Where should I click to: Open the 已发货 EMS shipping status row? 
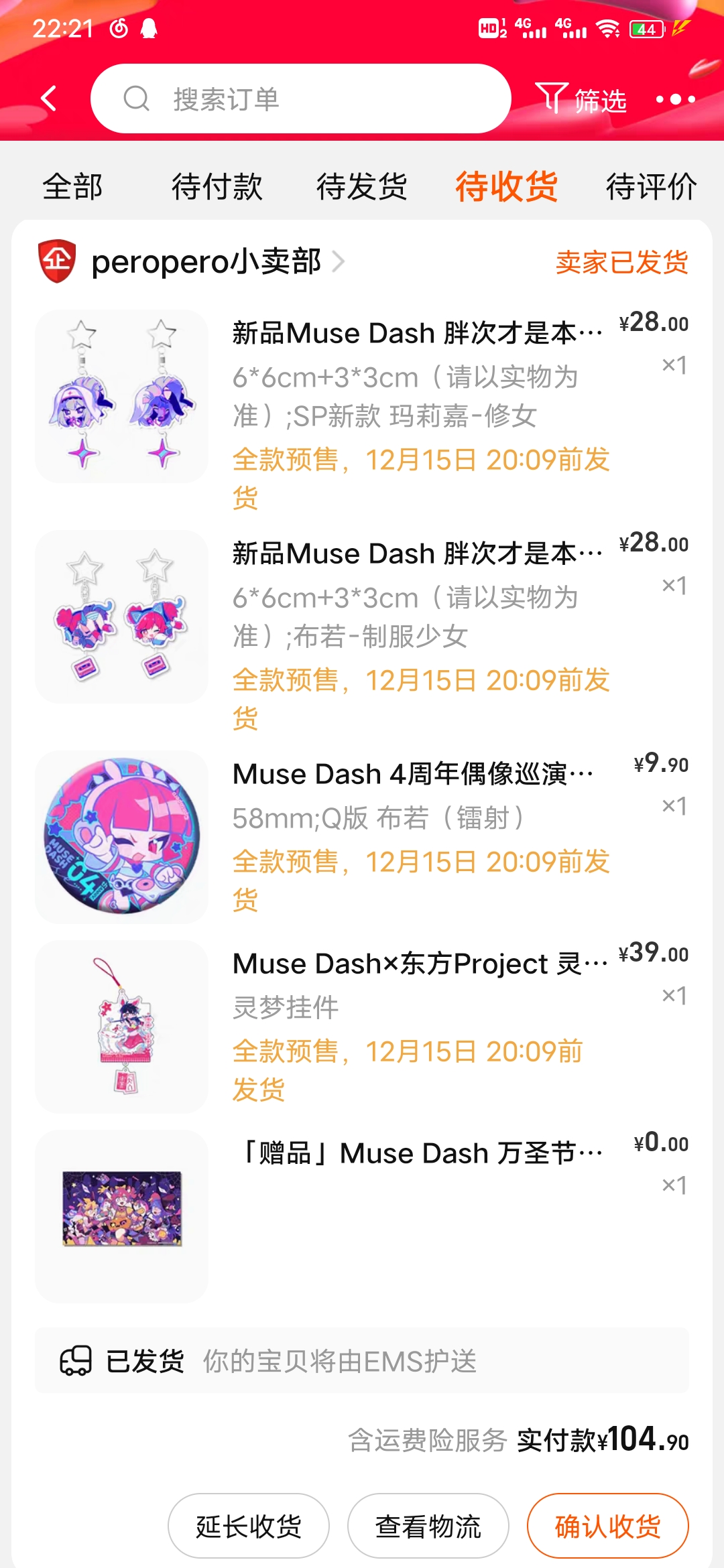pos(362,1361)
